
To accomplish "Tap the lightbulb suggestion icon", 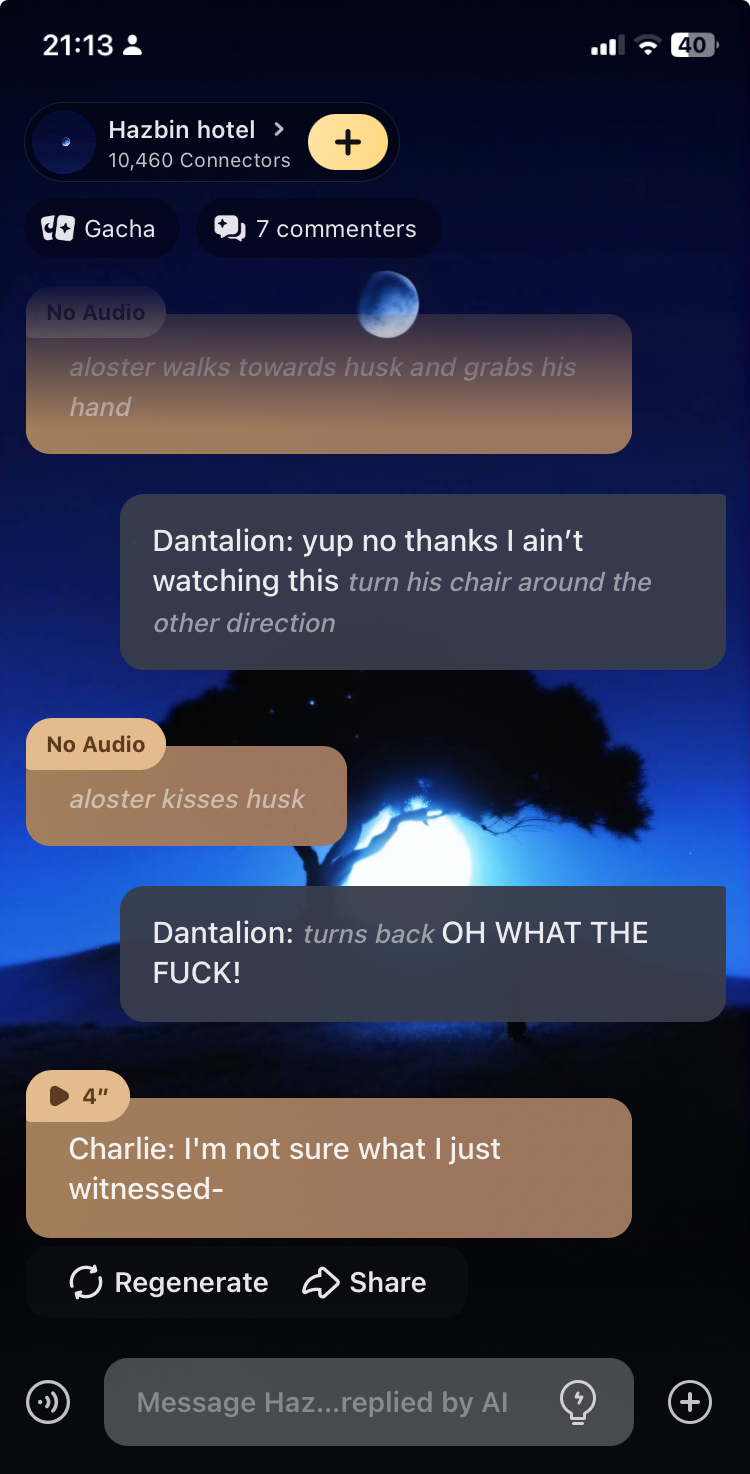I will pyautogui.click(x=578, y=1402).
